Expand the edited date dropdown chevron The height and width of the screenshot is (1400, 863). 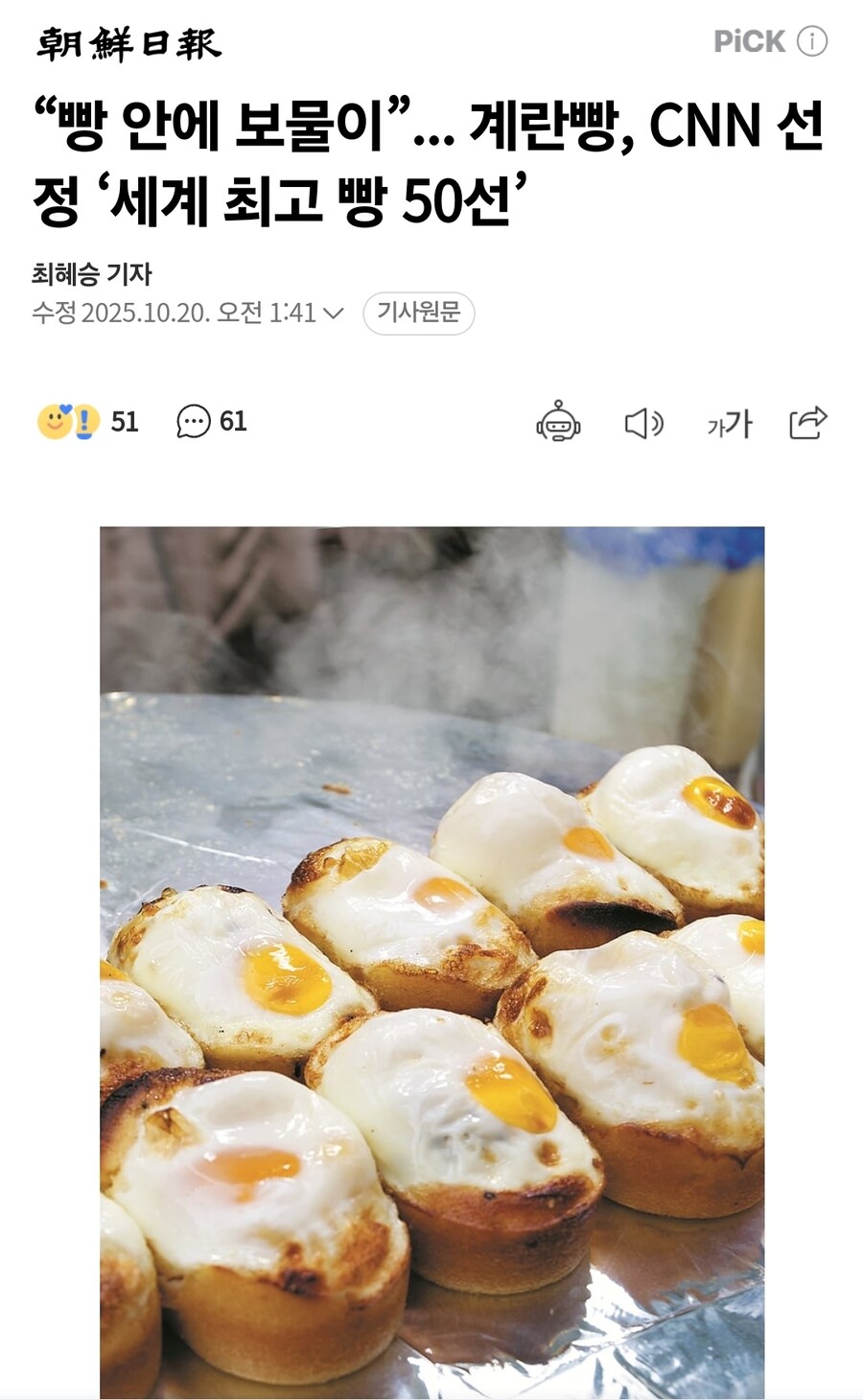coord(334,314)
